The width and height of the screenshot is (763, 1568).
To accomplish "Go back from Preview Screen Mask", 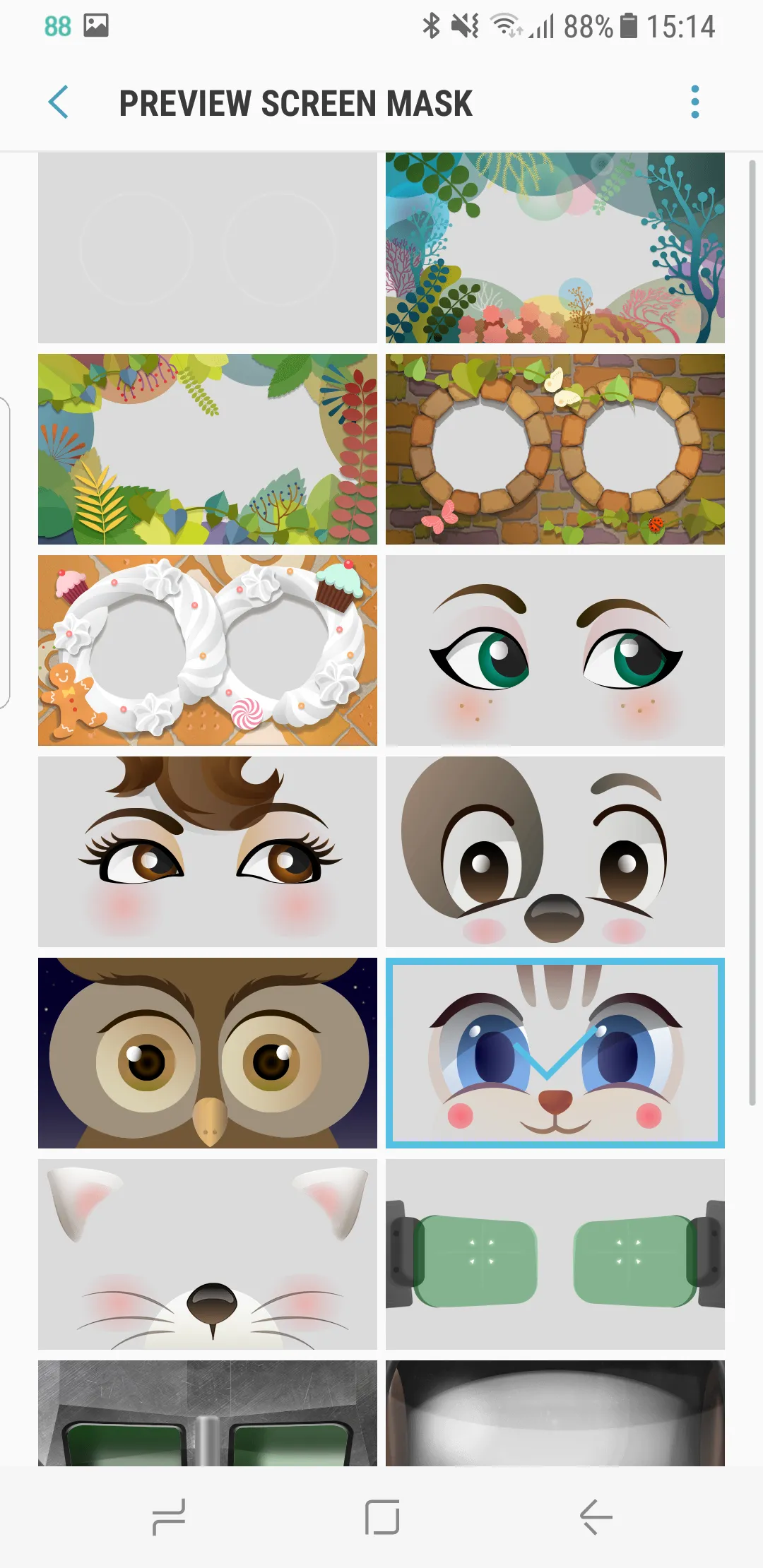I will 59,102.
